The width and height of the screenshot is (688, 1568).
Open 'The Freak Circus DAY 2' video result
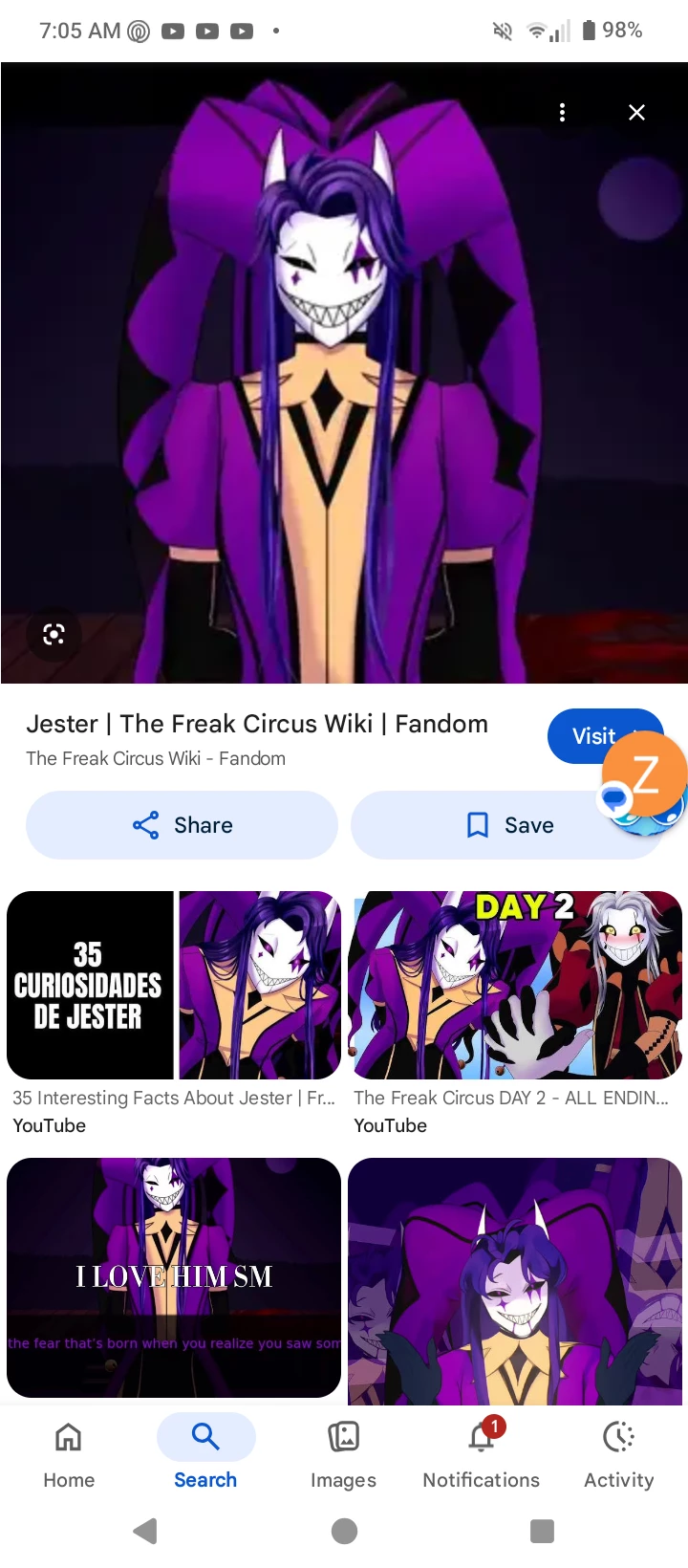pyautogui.click(x=514, y=986)
